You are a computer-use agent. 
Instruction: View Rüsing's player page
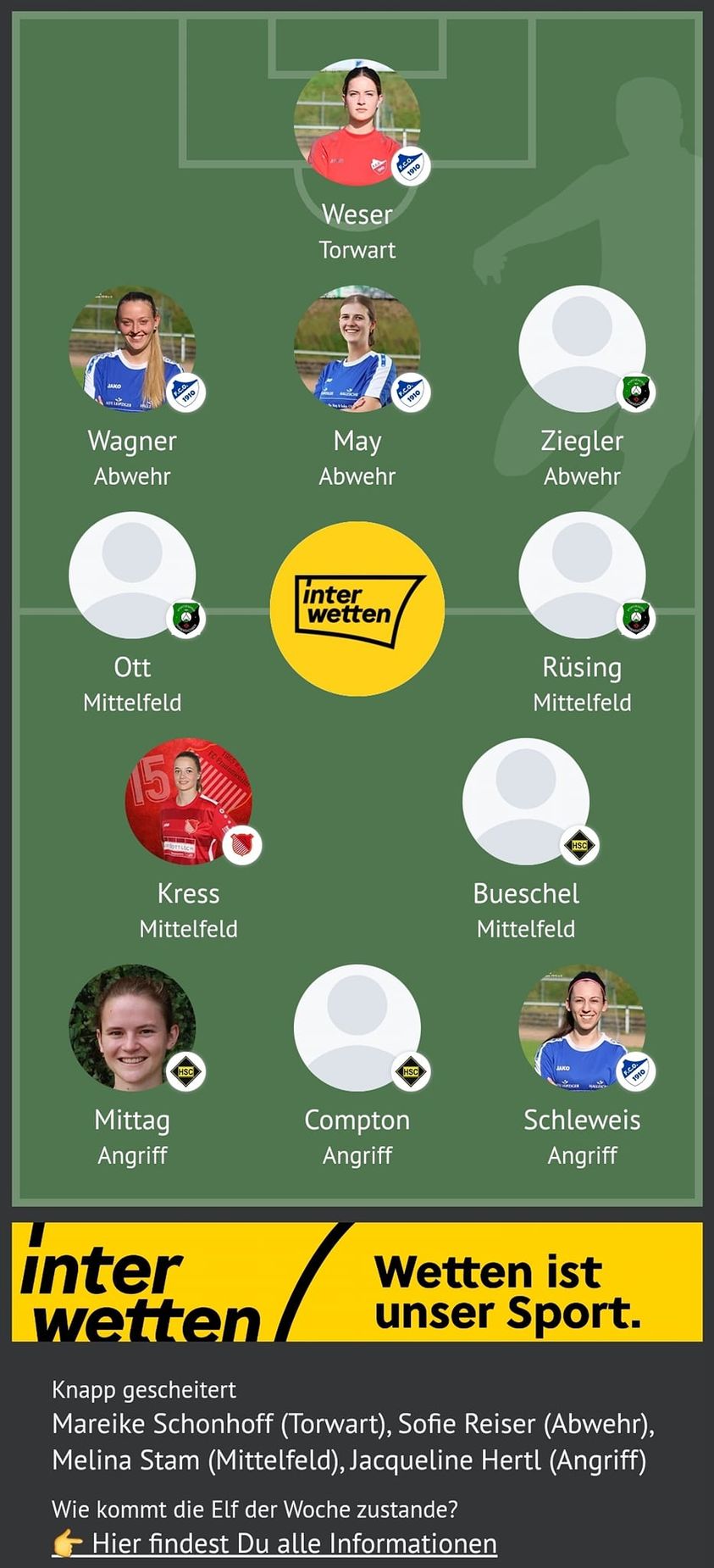582,575
